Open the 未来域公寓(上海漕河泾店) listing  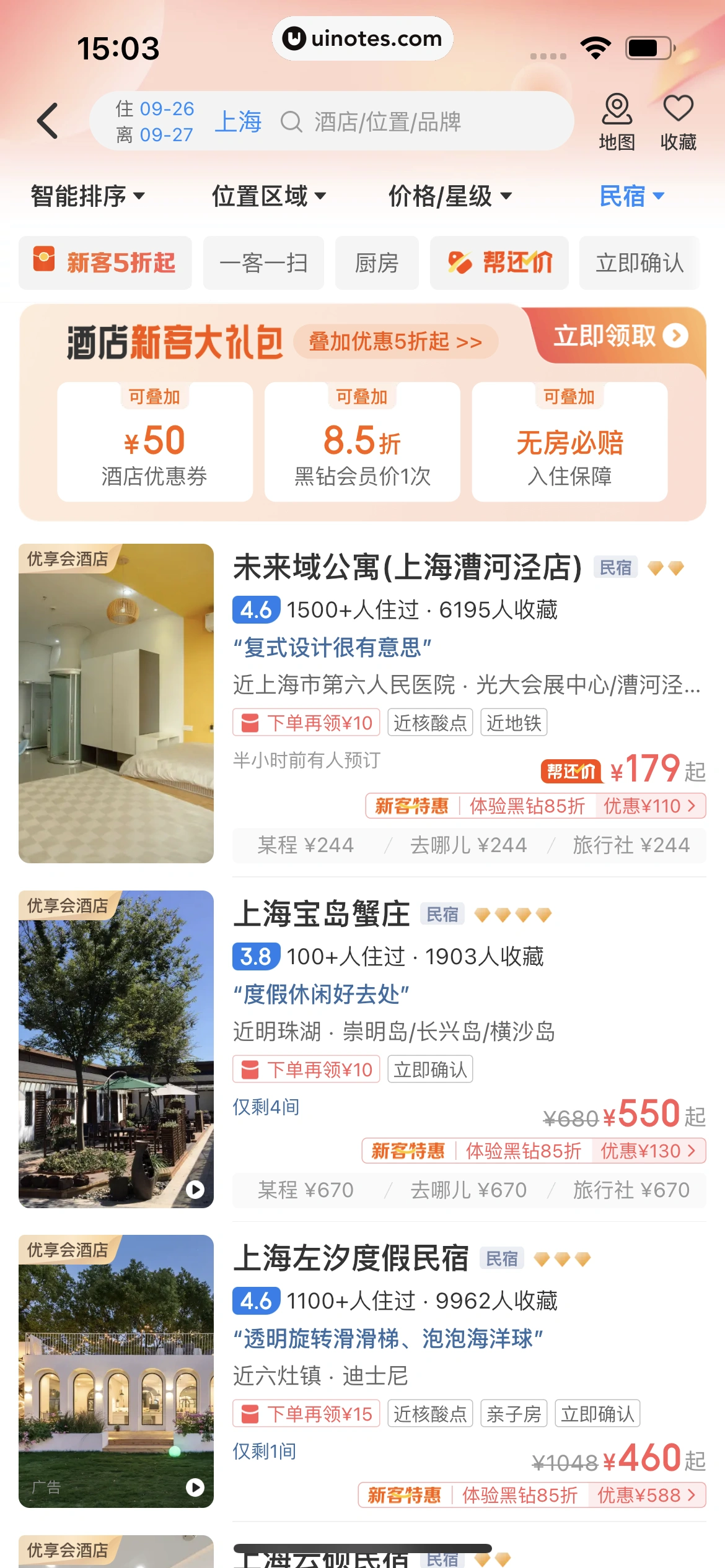407,567
